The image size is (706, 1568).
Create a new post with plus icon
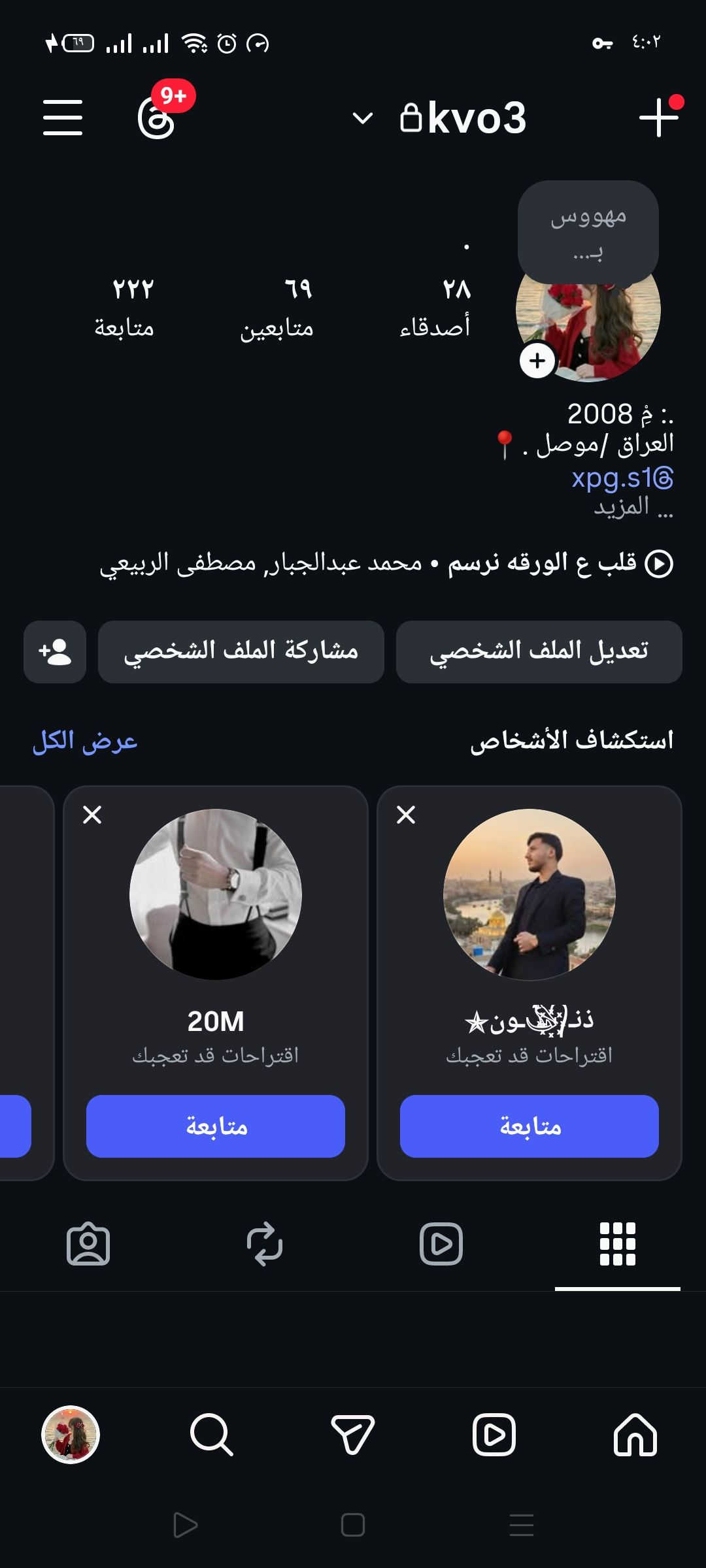(x=658, y=118)
